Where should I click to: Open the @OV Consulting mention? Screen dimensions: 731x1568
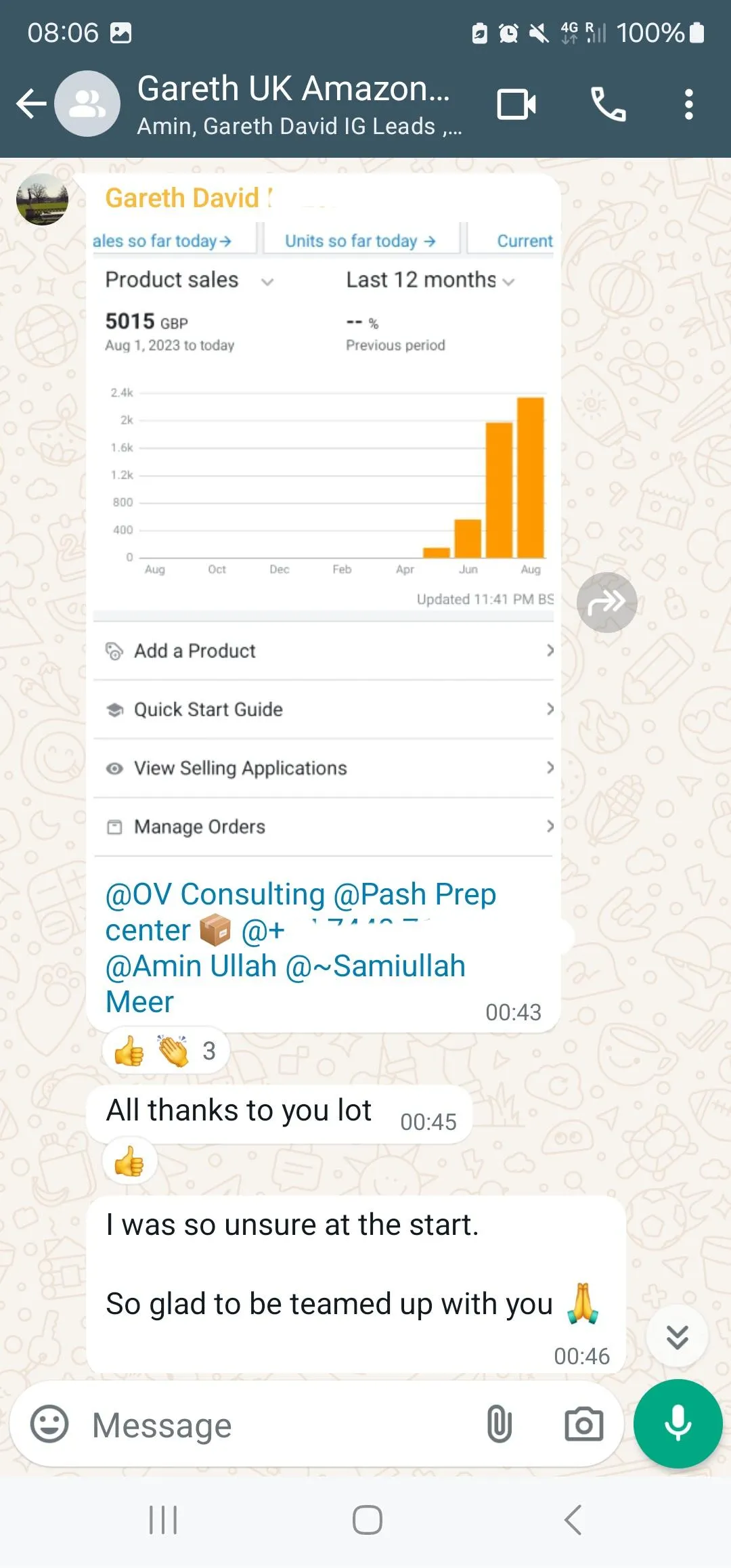tap(215, 894)
